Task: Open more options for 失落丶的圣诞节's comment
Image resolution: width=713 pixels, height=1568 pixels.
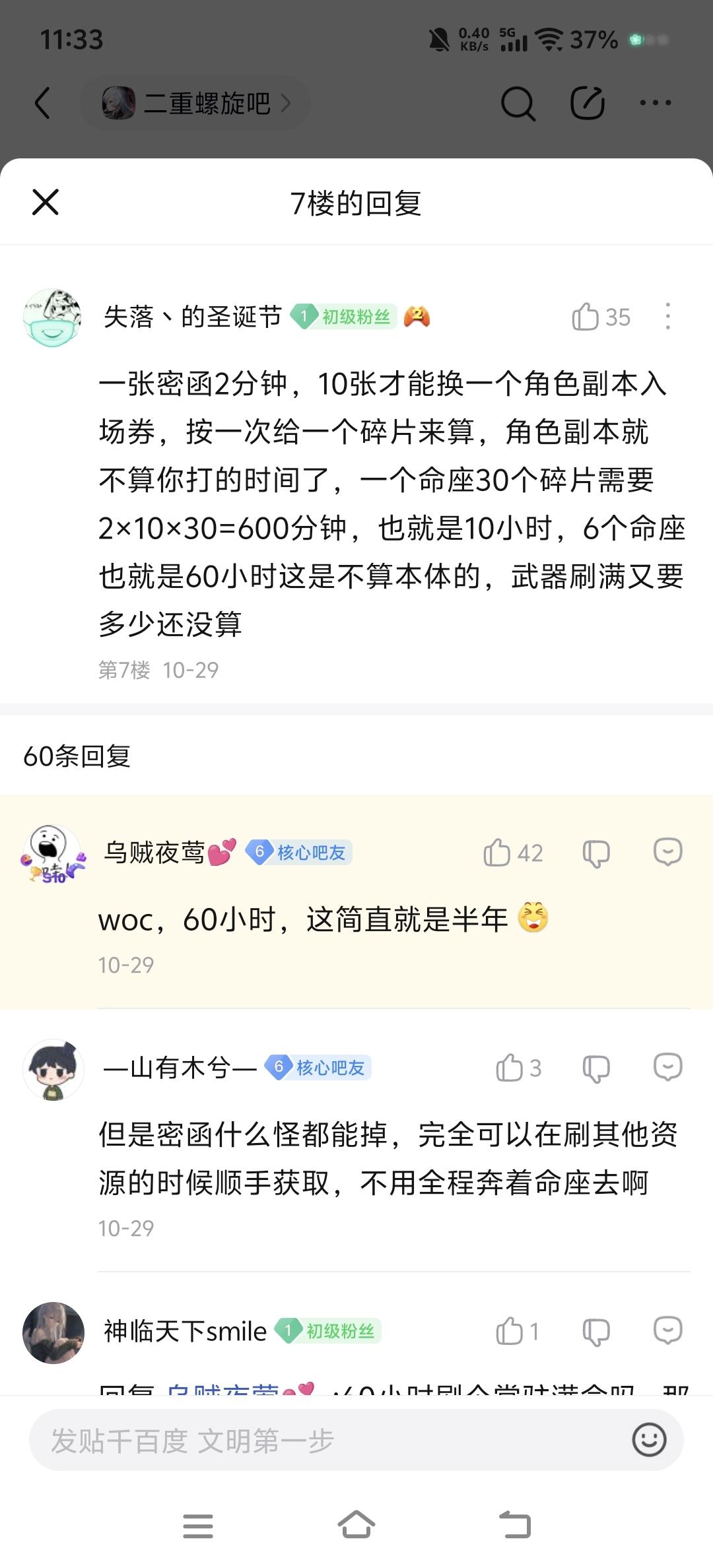Action: [667, 317]
